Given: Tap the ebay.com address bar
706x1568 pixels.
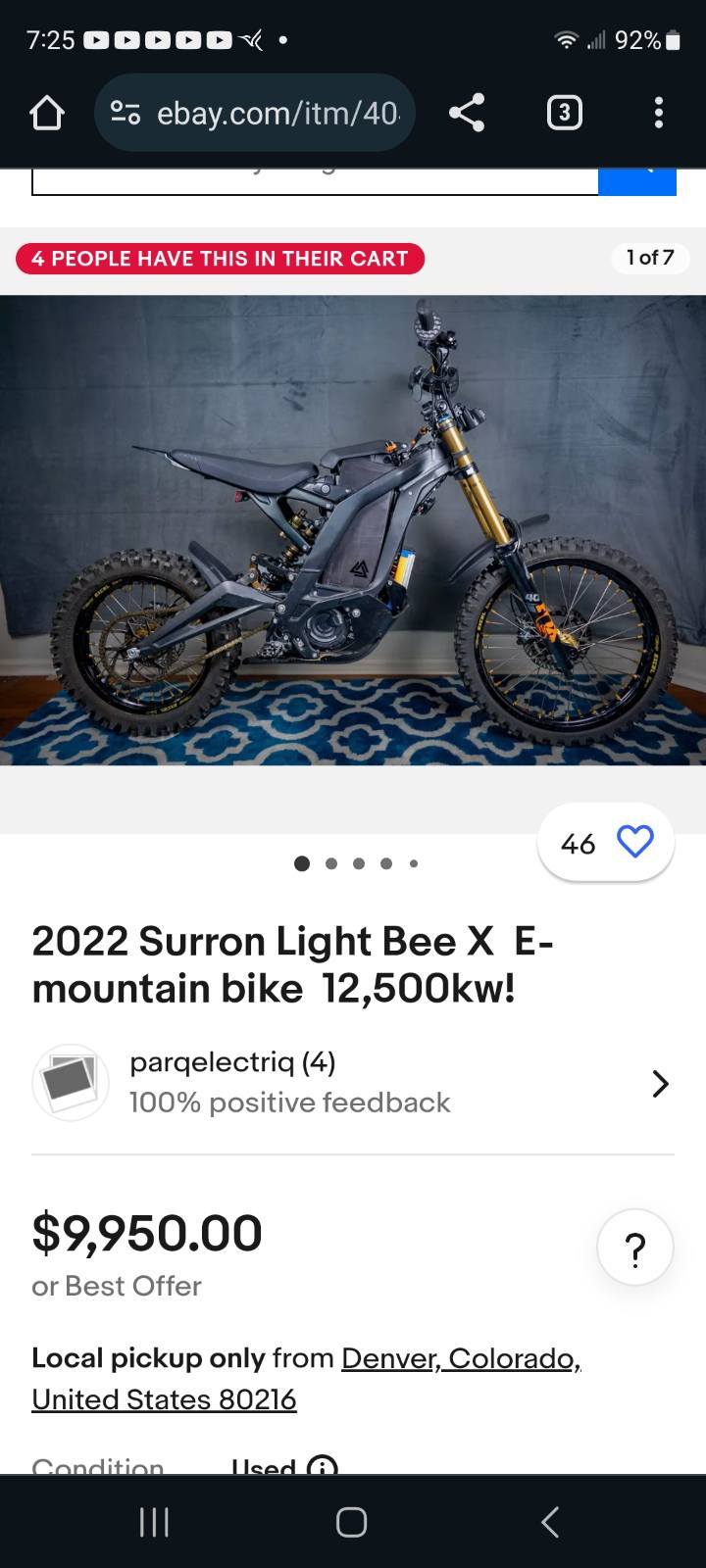Looking at the screenshot, I should pyautogui.click(x=255, y=113).
